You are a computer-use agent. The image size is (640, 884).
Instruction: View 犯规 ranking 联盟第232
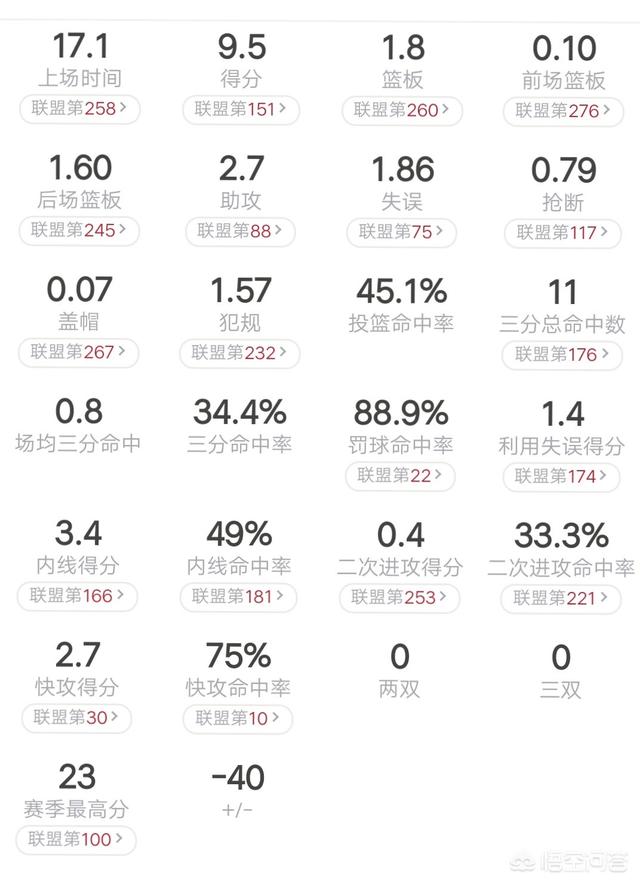[240, 352]
